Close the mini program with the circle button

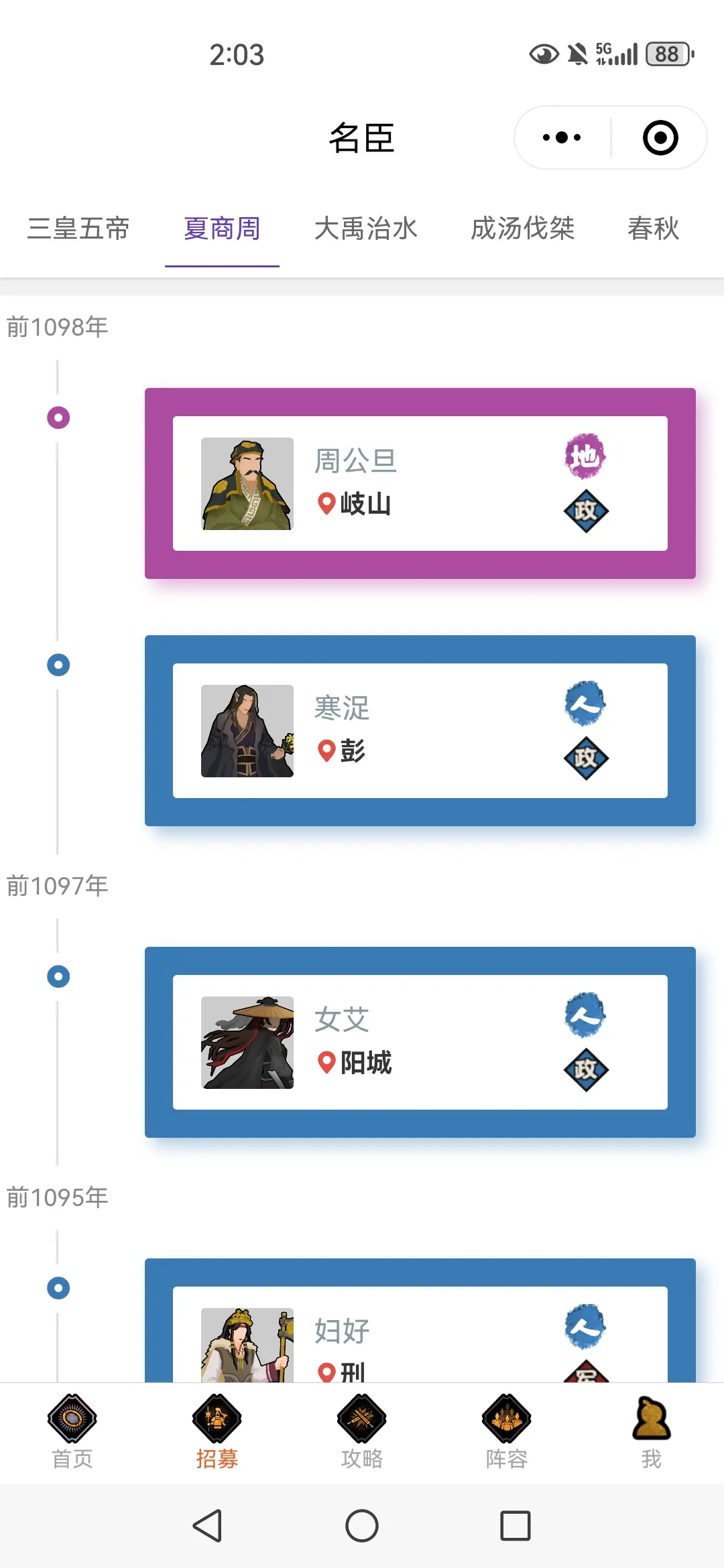click(x=660, y=137)
